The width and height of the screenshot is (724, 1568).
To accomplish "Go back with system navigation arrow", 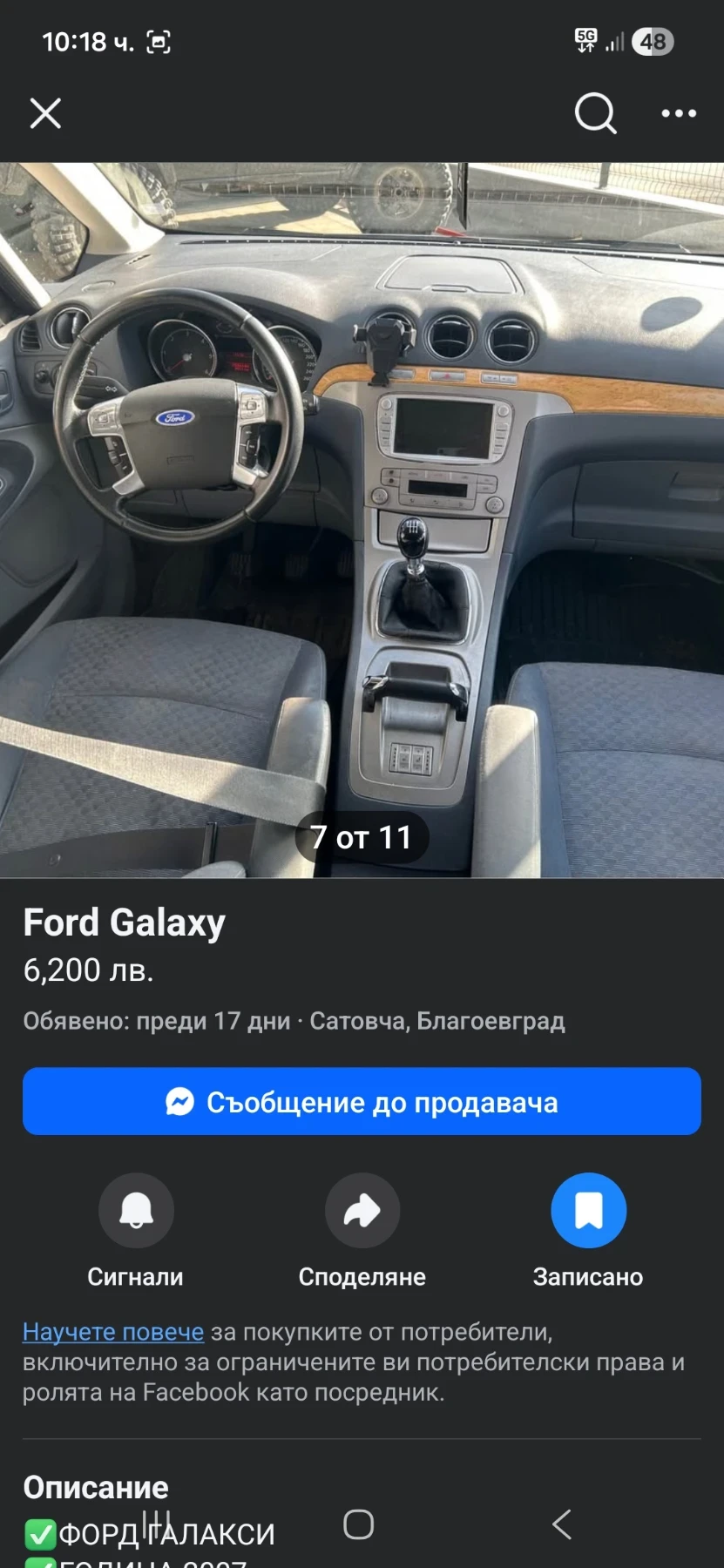I will click(x=562, y=1524).
